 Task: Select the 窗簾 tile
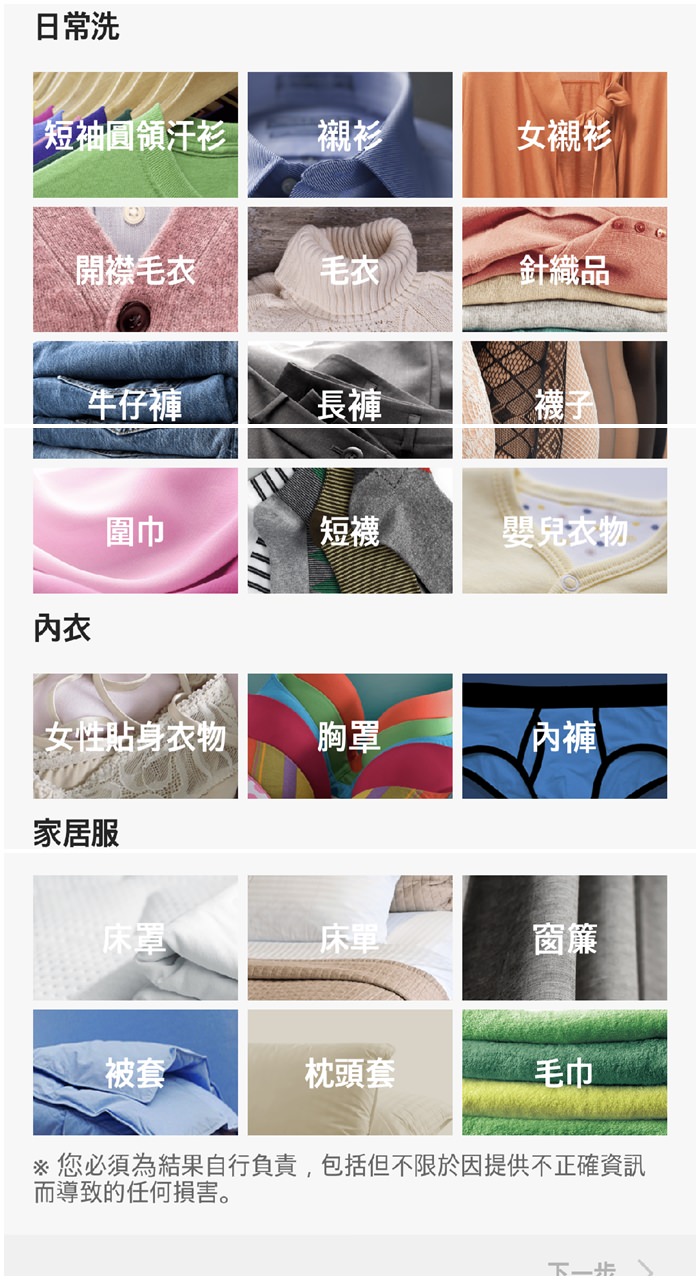coord(564,938)
